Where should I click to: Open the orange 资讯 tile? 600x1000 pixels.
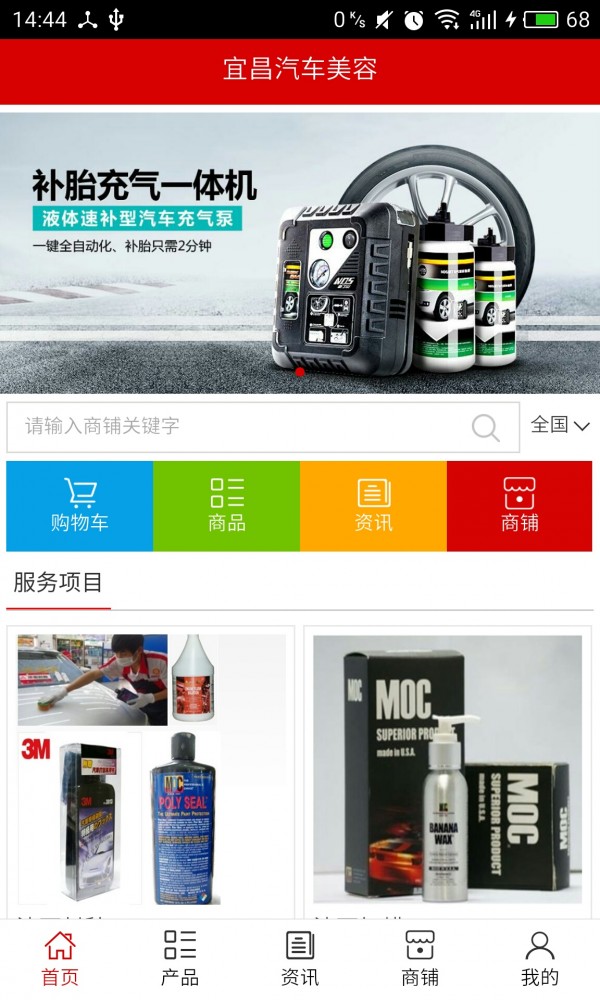click(x=373, y=506)
